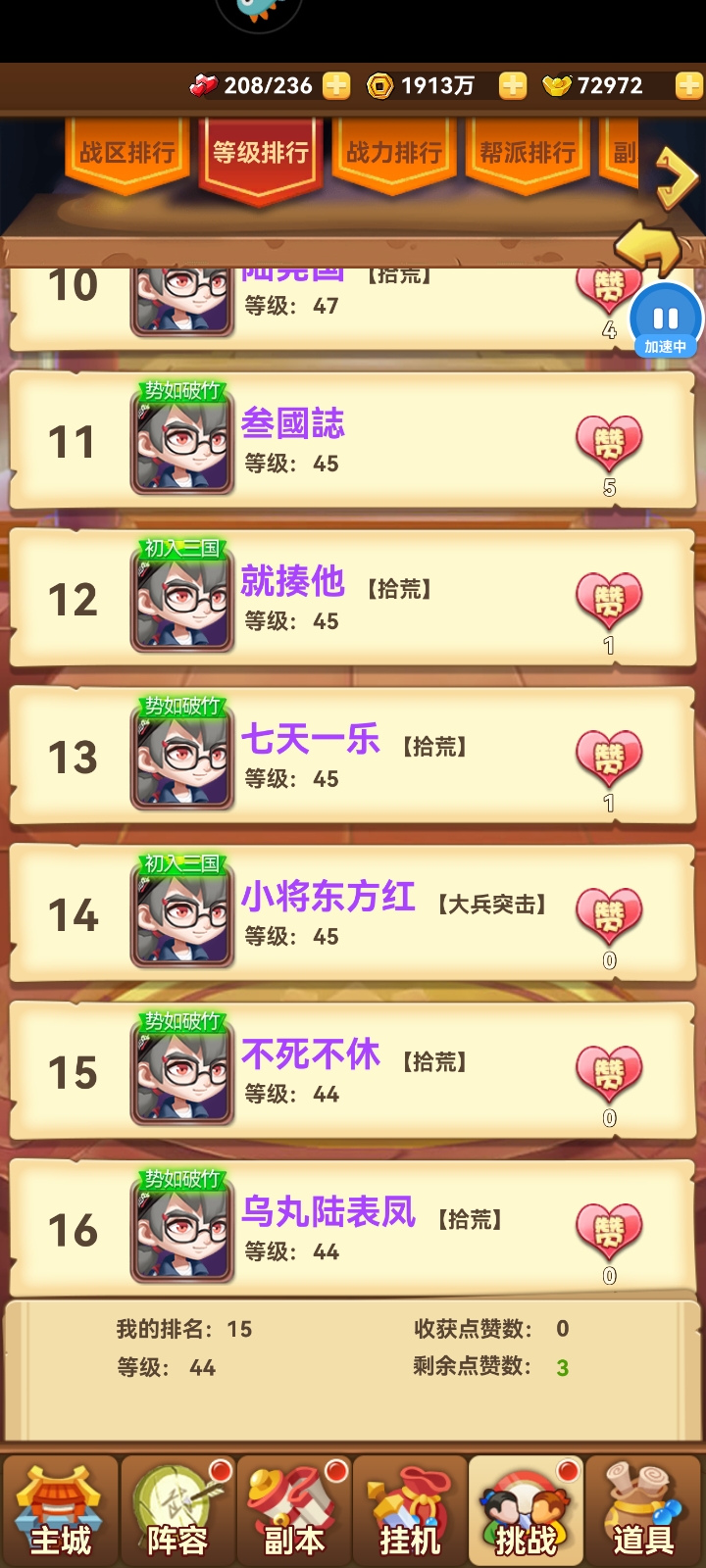Tap the yellow arrow to show more ranking tabs
The width and height of the screenshot is (706, 1568).
click(x=677, y=178)
